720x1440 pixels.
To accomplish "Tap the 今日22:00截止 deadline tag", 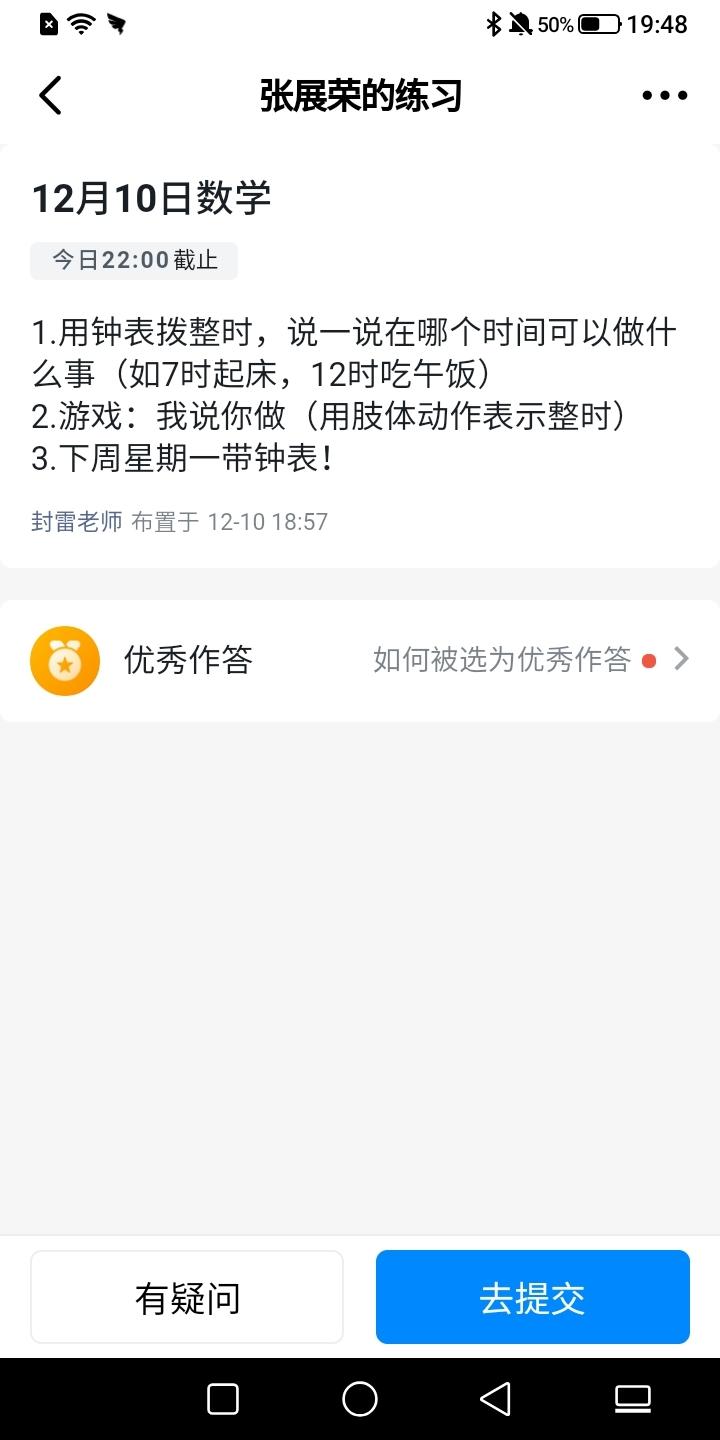I will tap(134, 259).
